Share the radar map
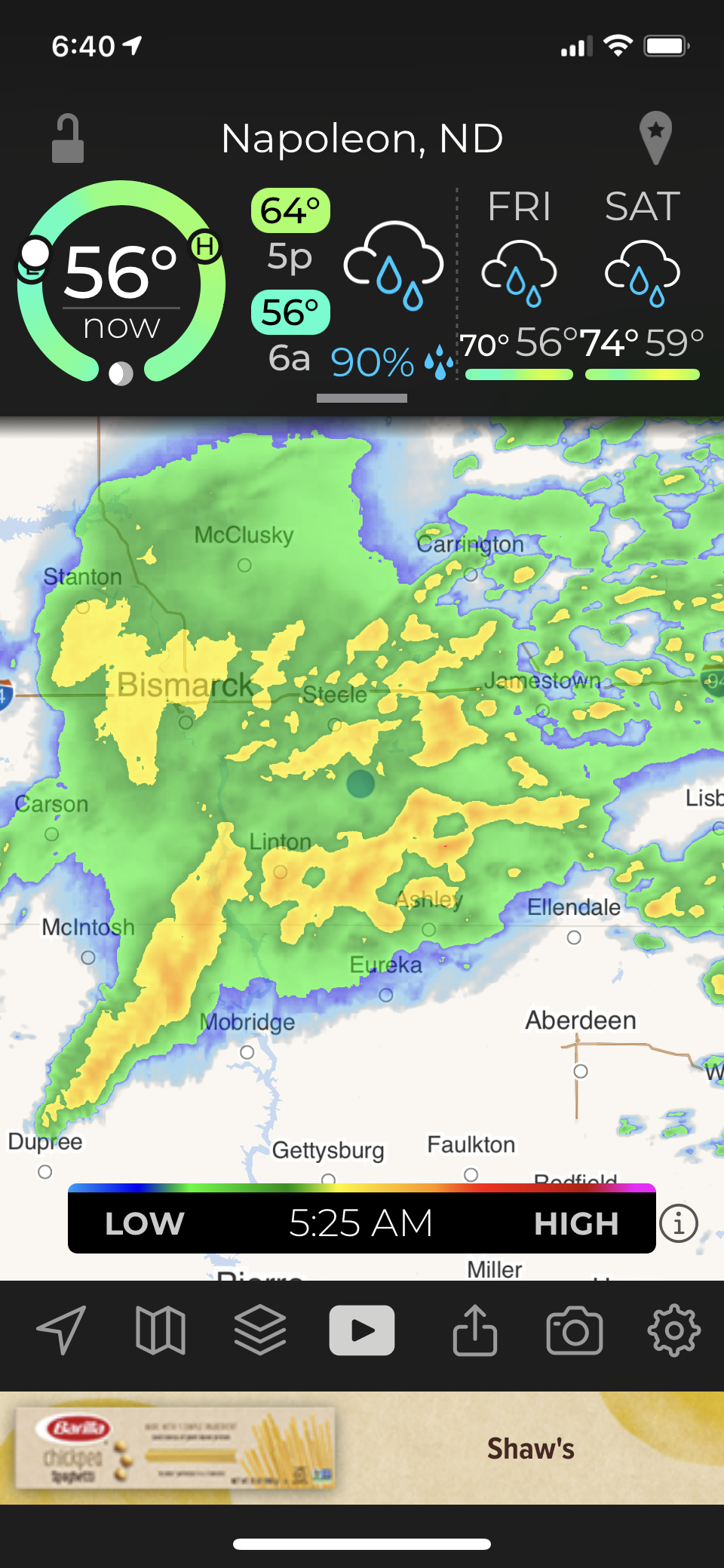 [x=475, y=1330]
